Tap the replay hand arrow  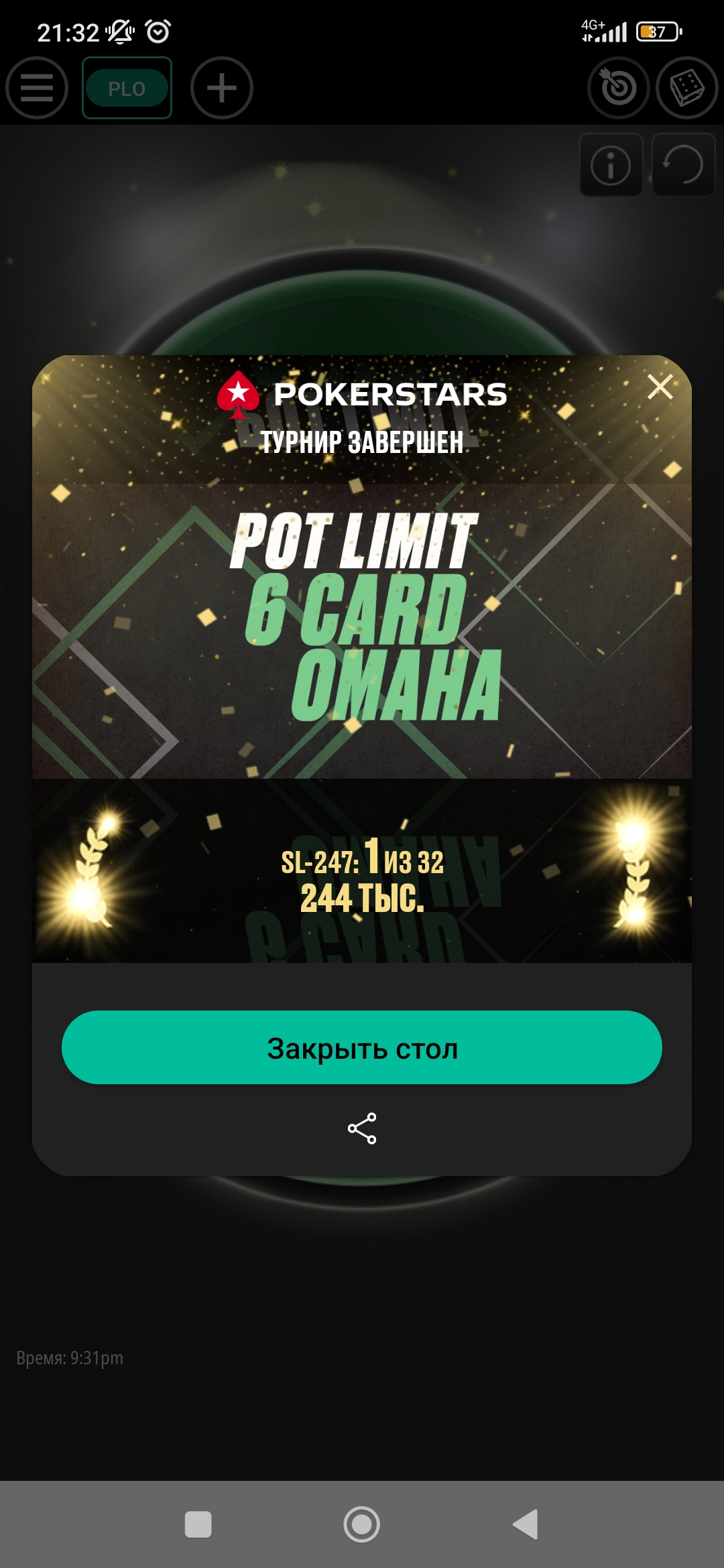coord(684,165)
